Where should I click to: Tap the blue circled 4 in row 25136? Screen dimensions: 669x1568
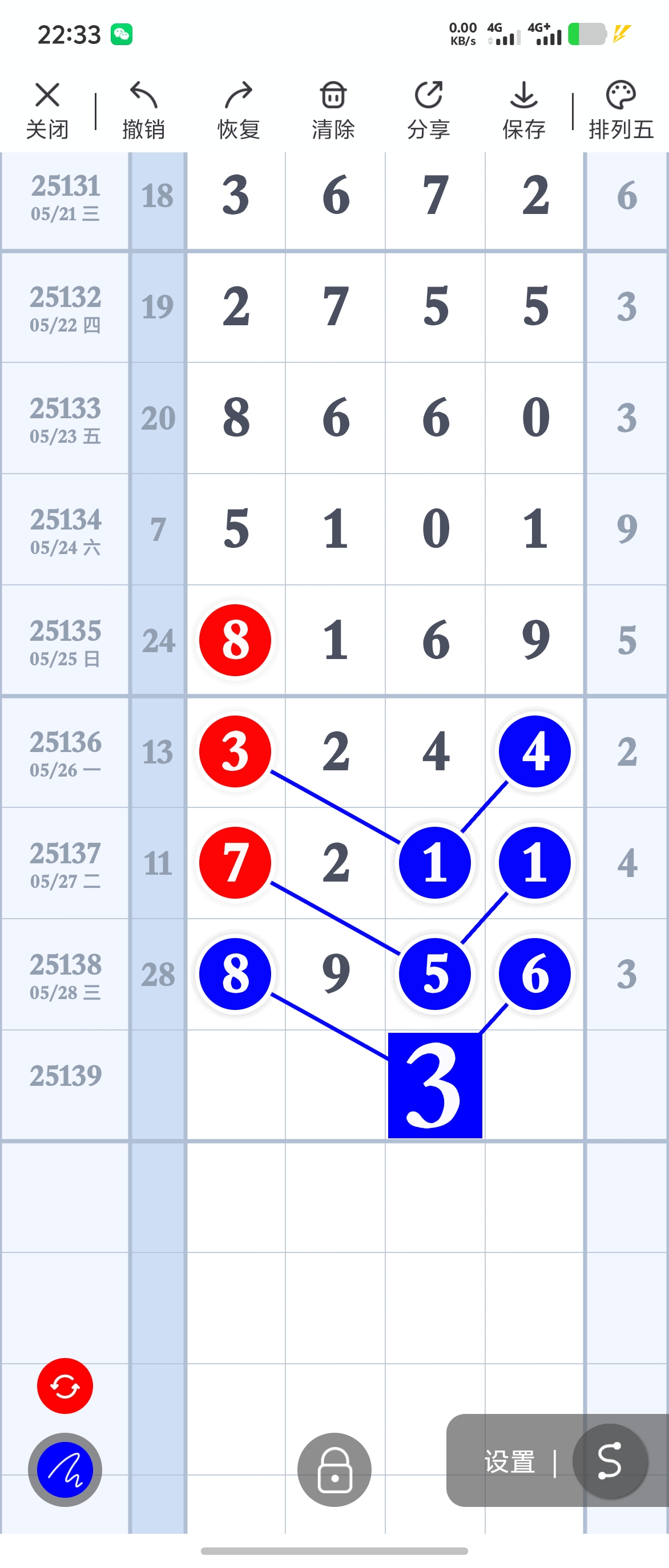pyautogui.click(x=535, y=751)
